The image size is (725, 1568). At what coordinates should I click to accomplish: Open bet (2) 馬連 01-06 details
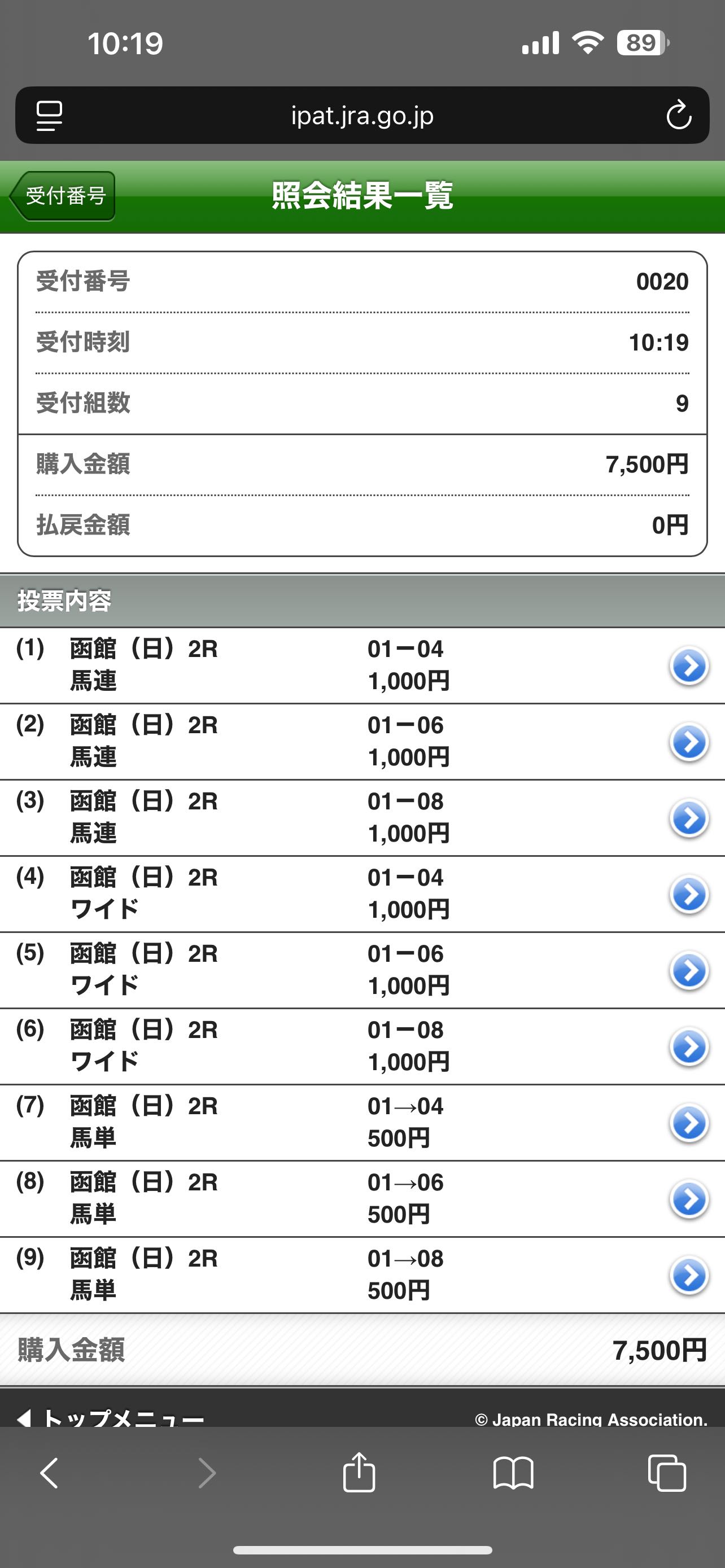(362, 742)
